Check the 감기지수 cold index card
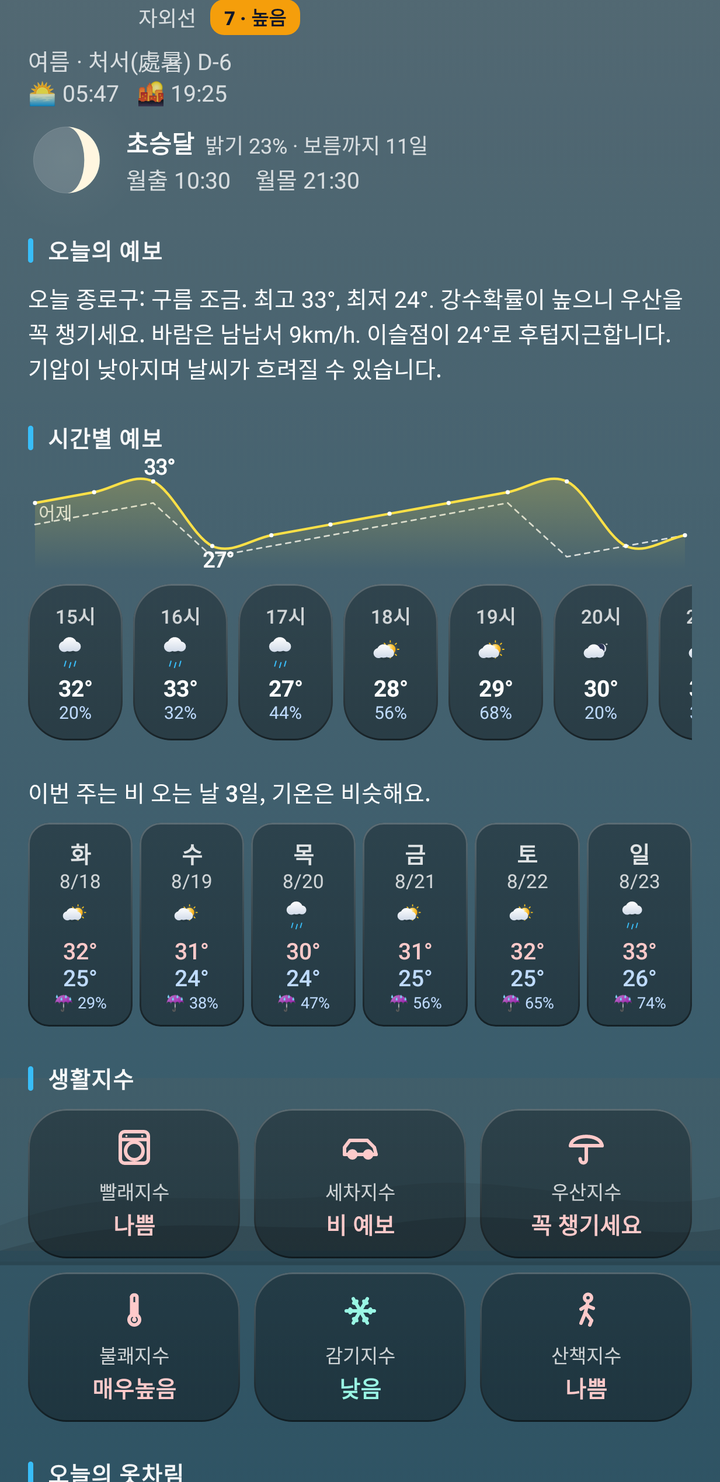Viewport: 720px width, 1482px height. coord(360,1348)
